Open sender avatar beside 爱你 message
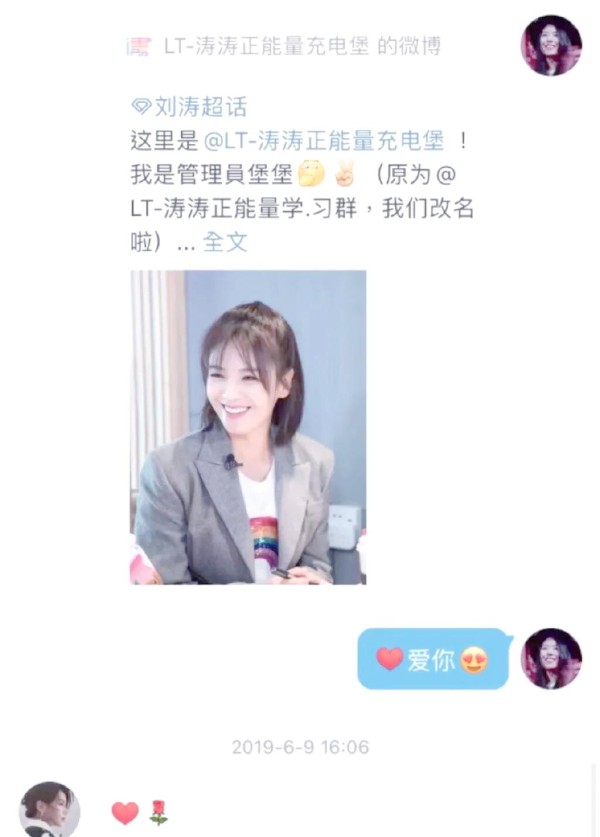Screen dimensions: 600x837 coord(551,658)
